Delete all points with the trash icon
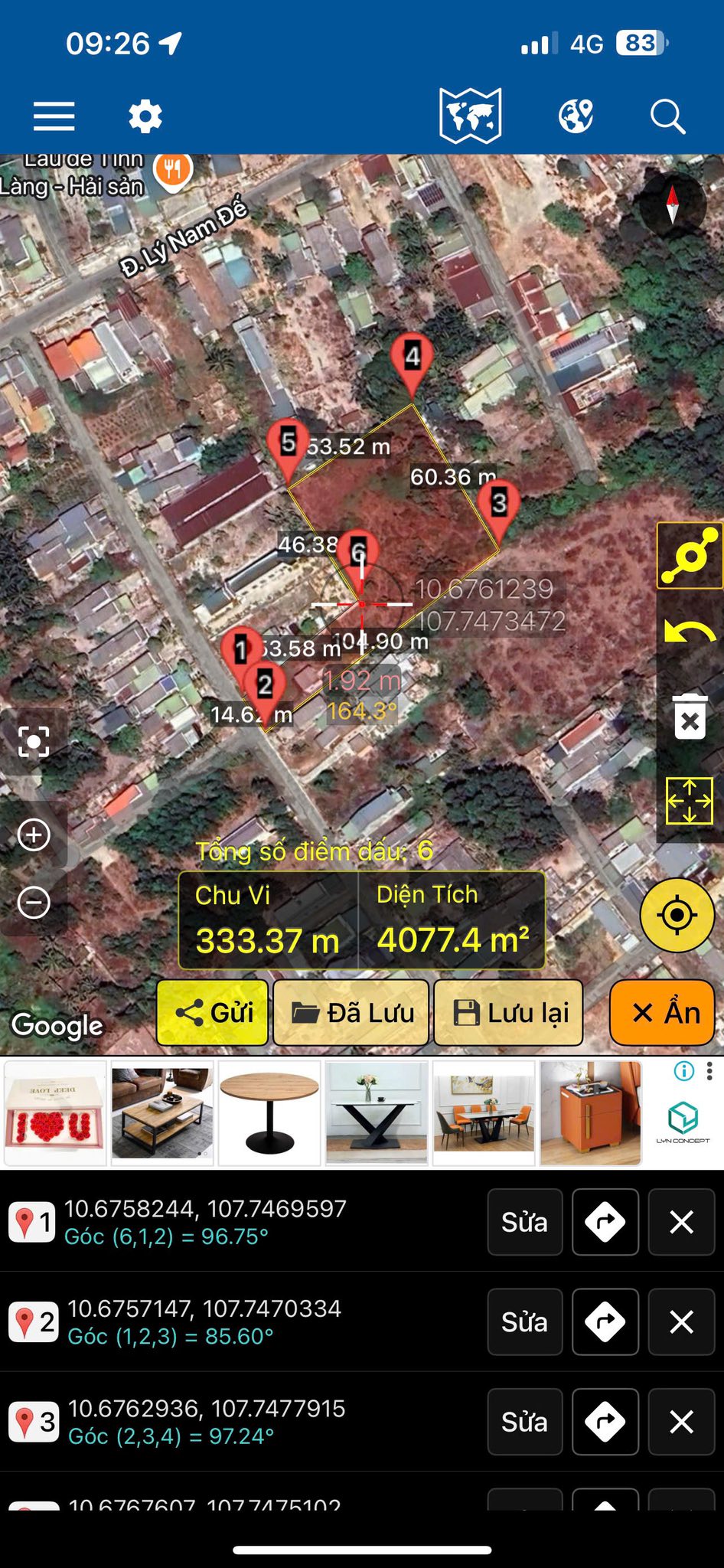The height and width of the screenshot is (1568, 724). point(690,717)
